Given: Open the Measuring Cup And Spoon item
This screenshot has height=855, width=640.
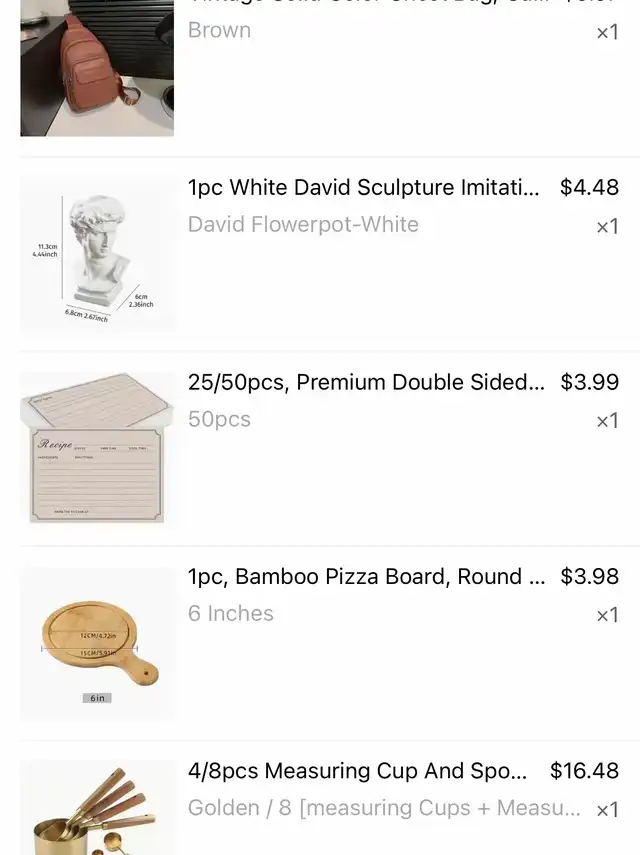Looking at the screenshot, I should coord(357,772).
